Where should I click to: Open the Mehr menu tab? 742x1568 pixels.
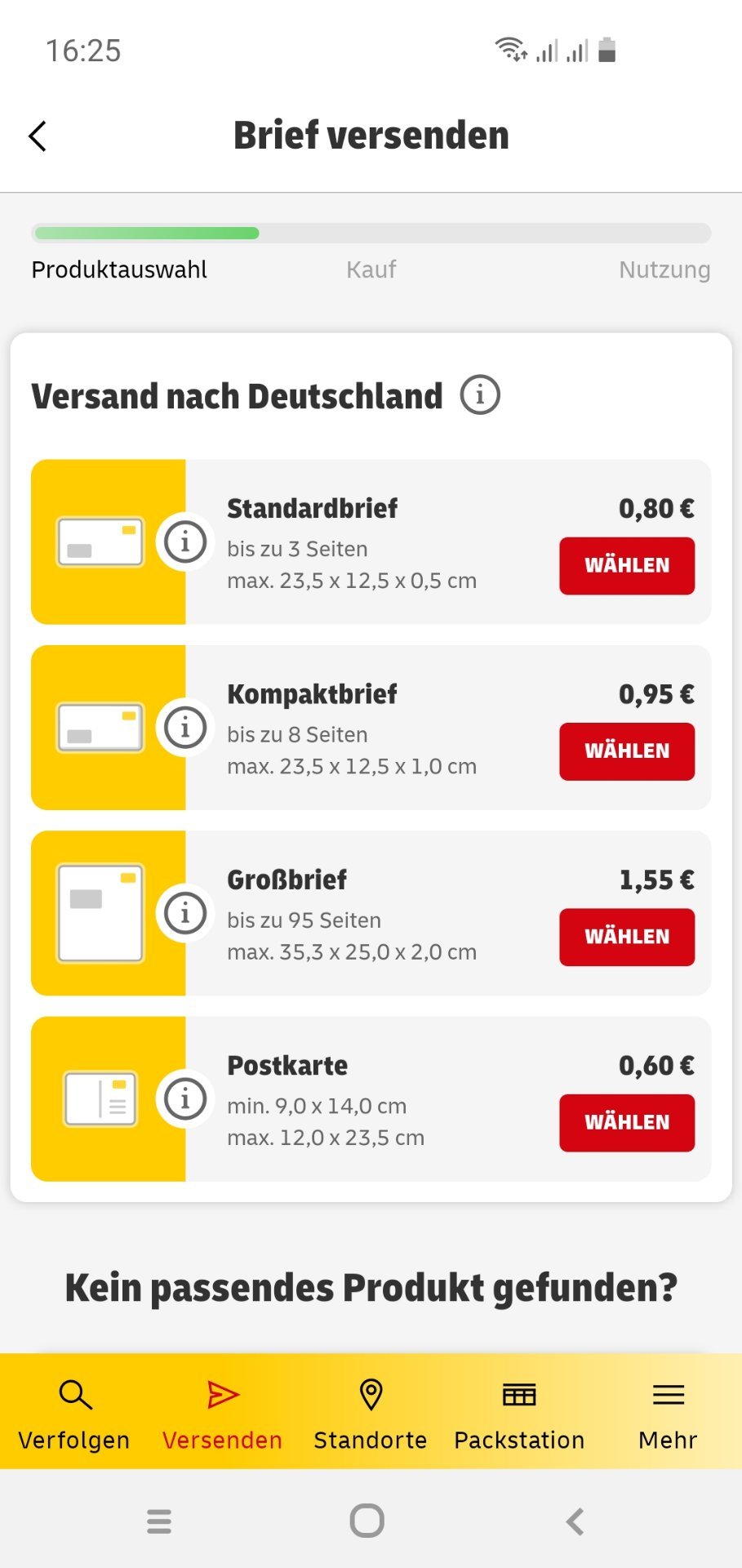[668, 1413]
